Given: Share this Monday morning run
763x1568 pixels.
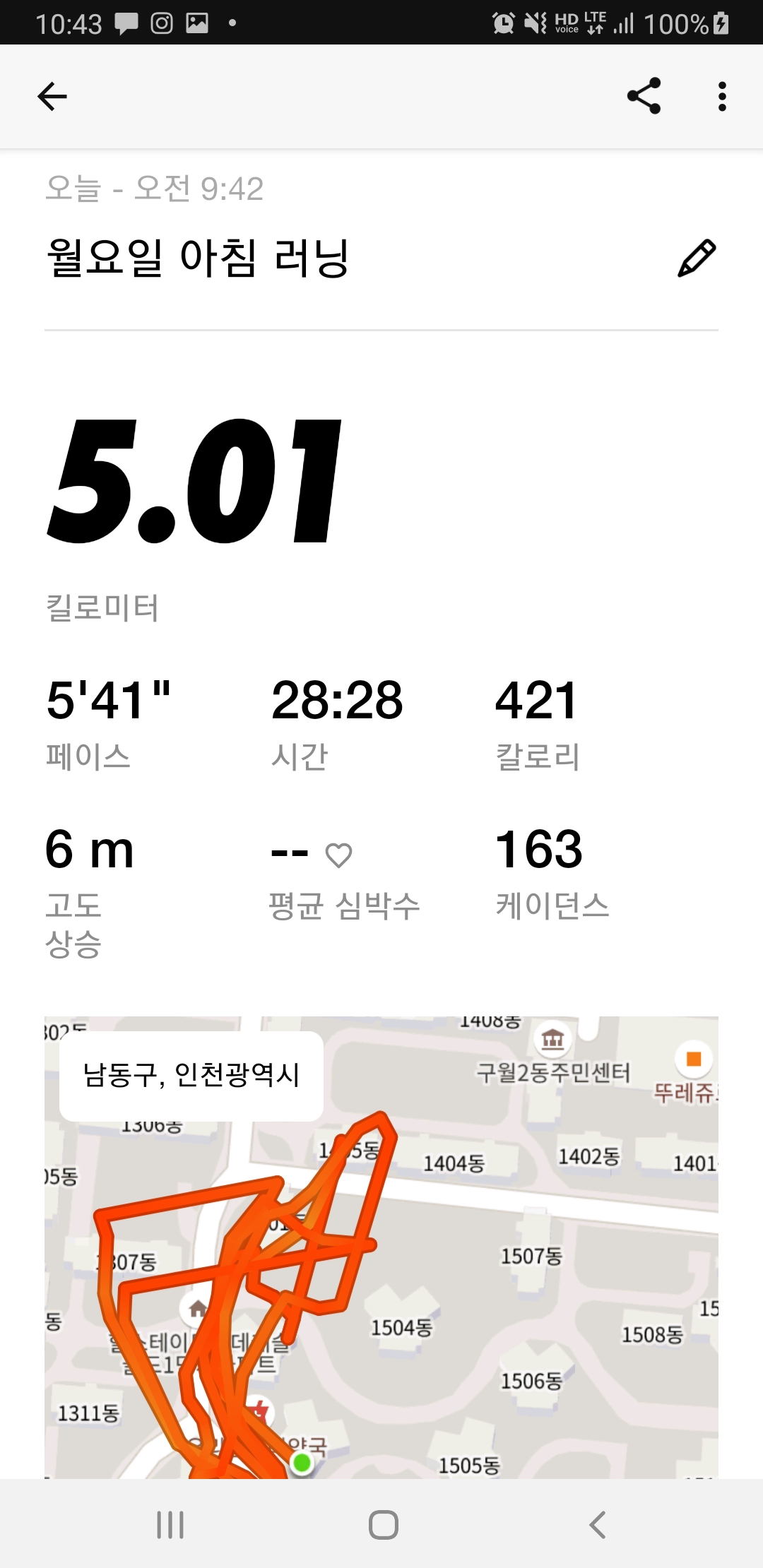Looking at the screenshot, I should tap(644, 96).
